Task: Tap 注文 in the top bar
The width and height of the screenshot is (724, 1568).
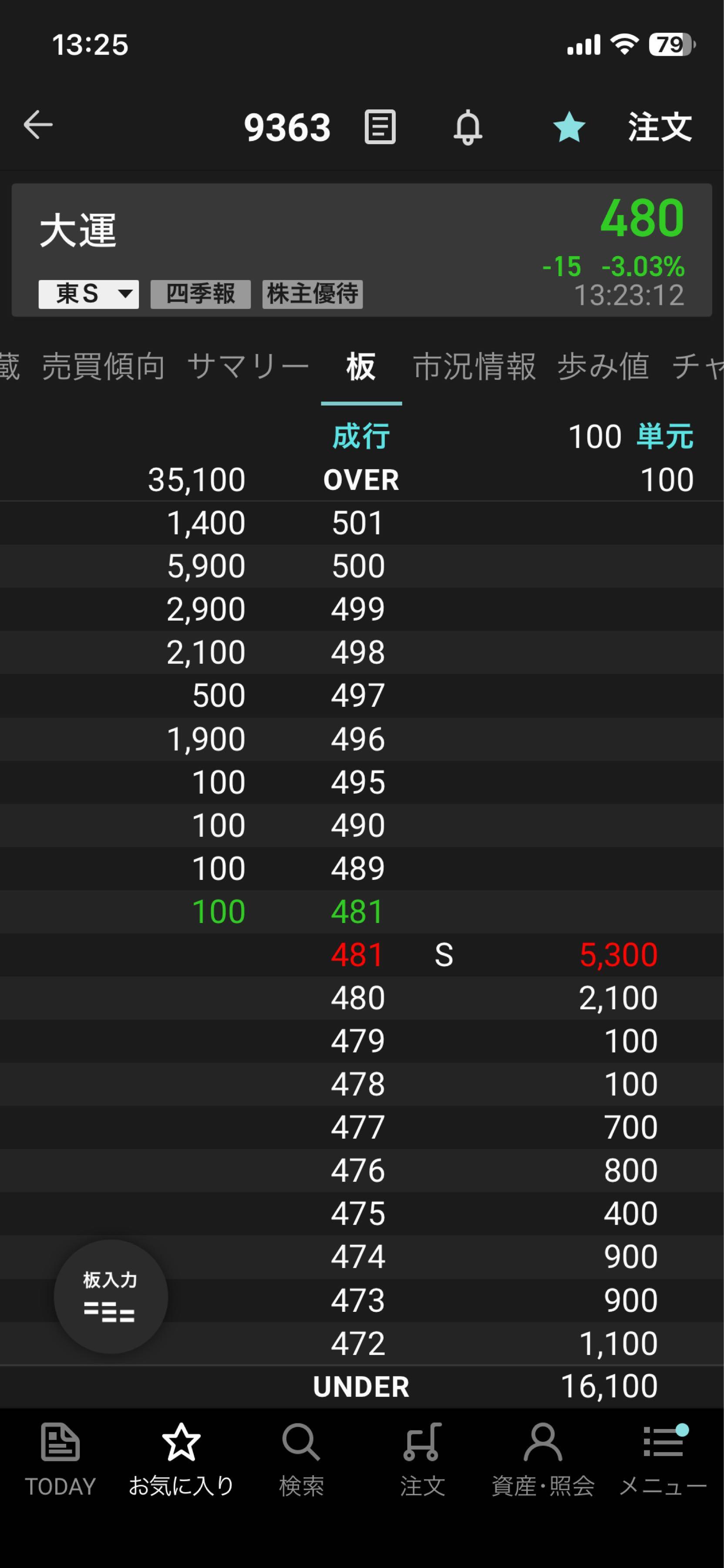Action: pos(660,127)
